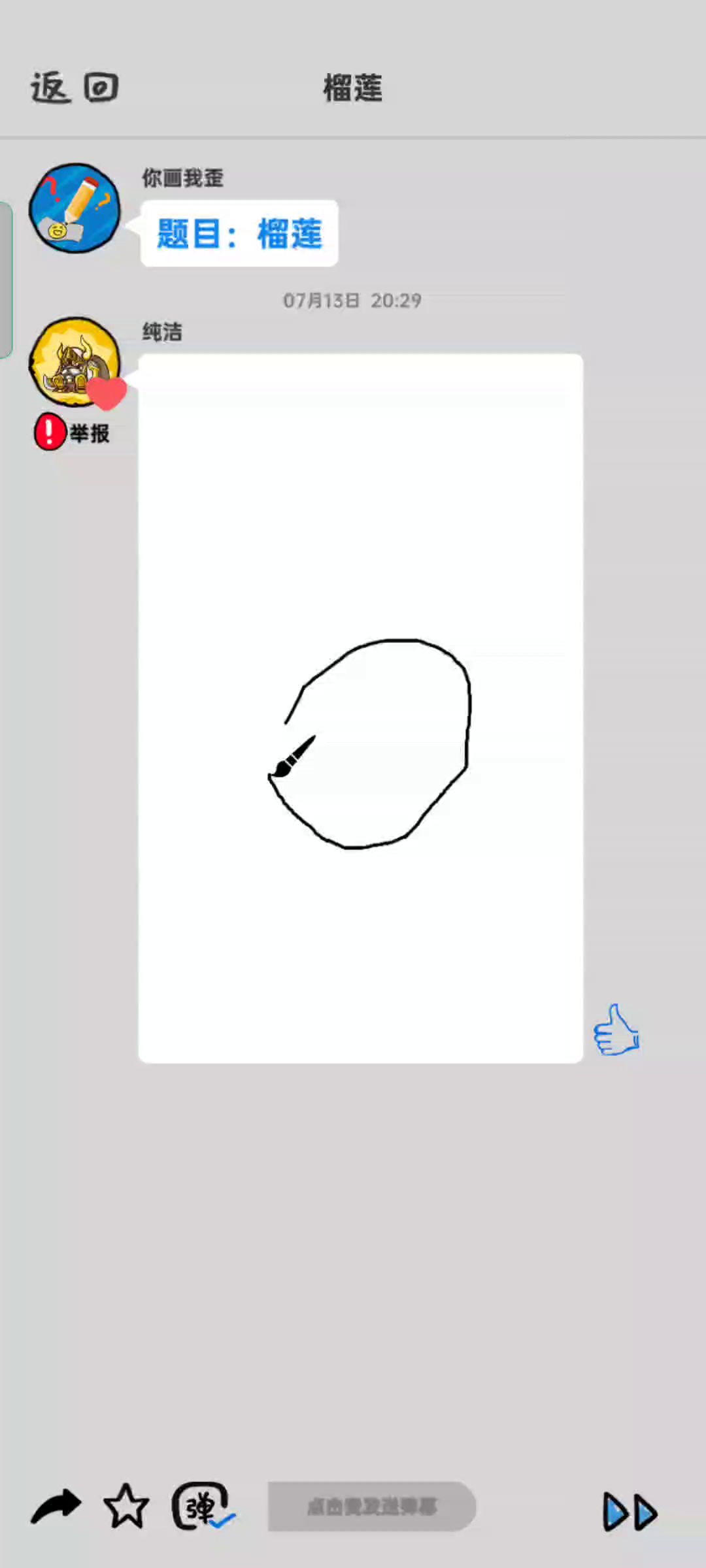The width and height of the screenshot is (706, 1568).
Task: Open the 你画我歪 avatar
Action: pyautogui.click(x=75, y=208)
